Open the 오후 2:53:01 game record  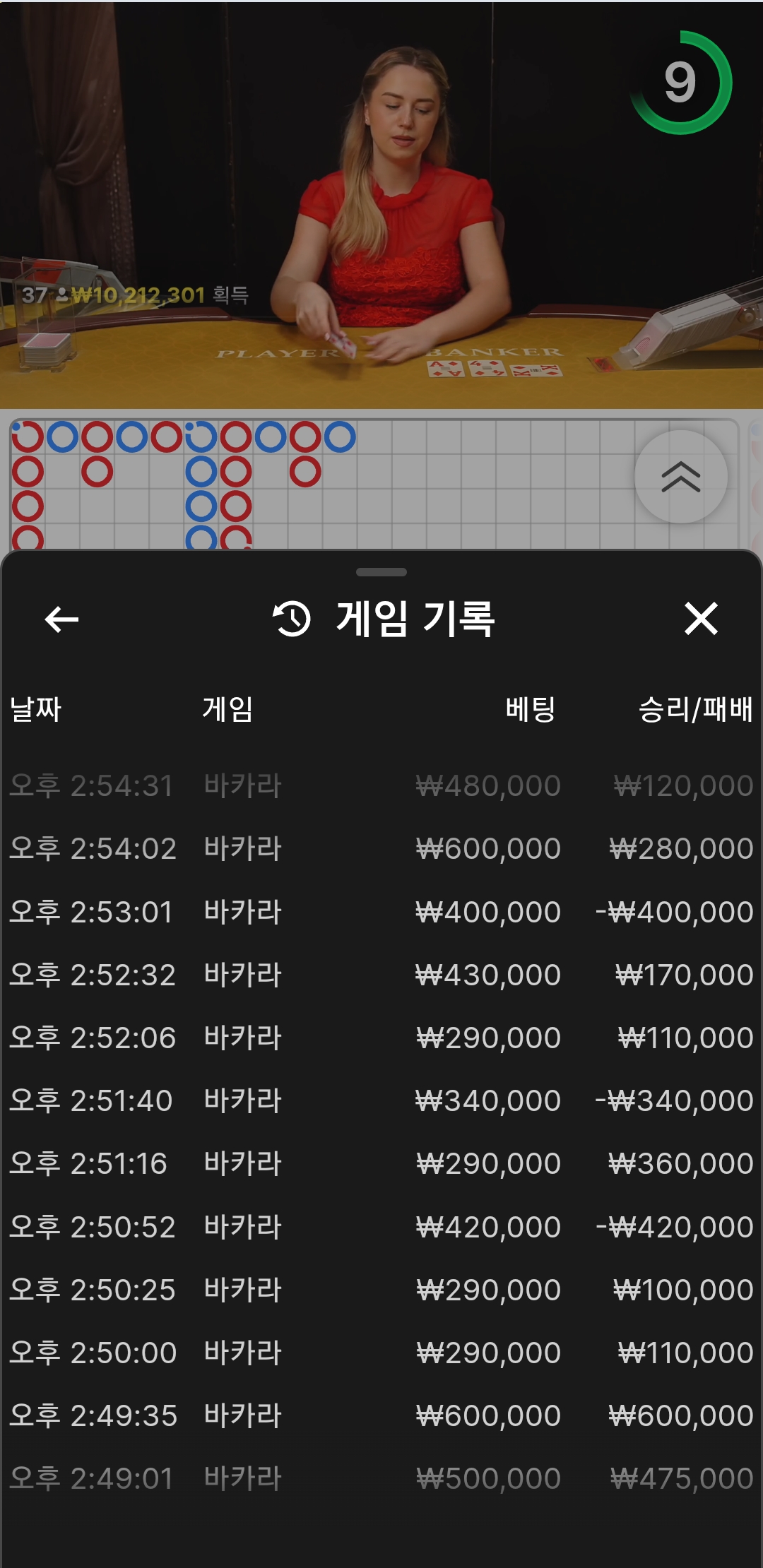coord(381,912)
